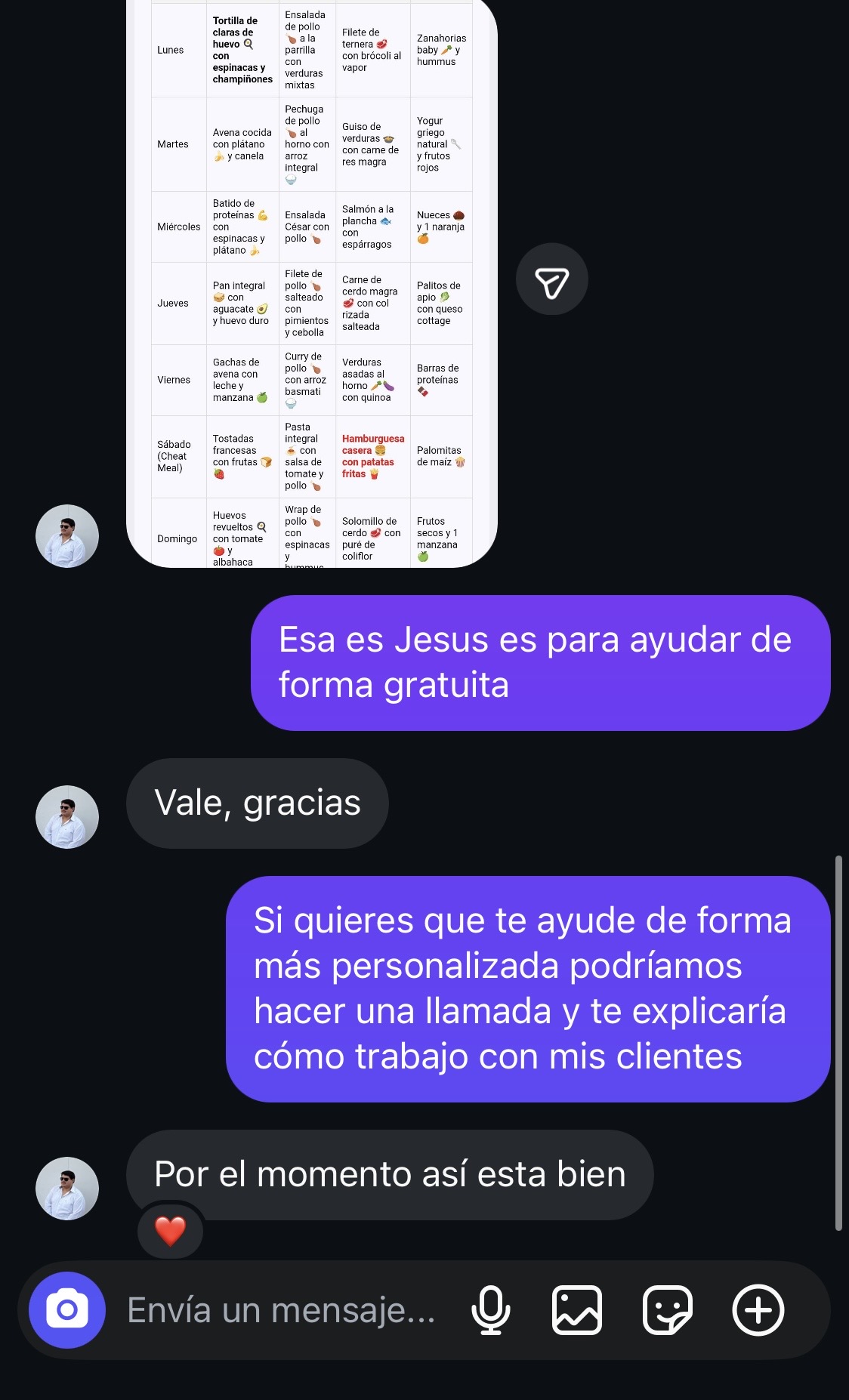Select the 'Vale, gracias' message bubble

(257, 803)
